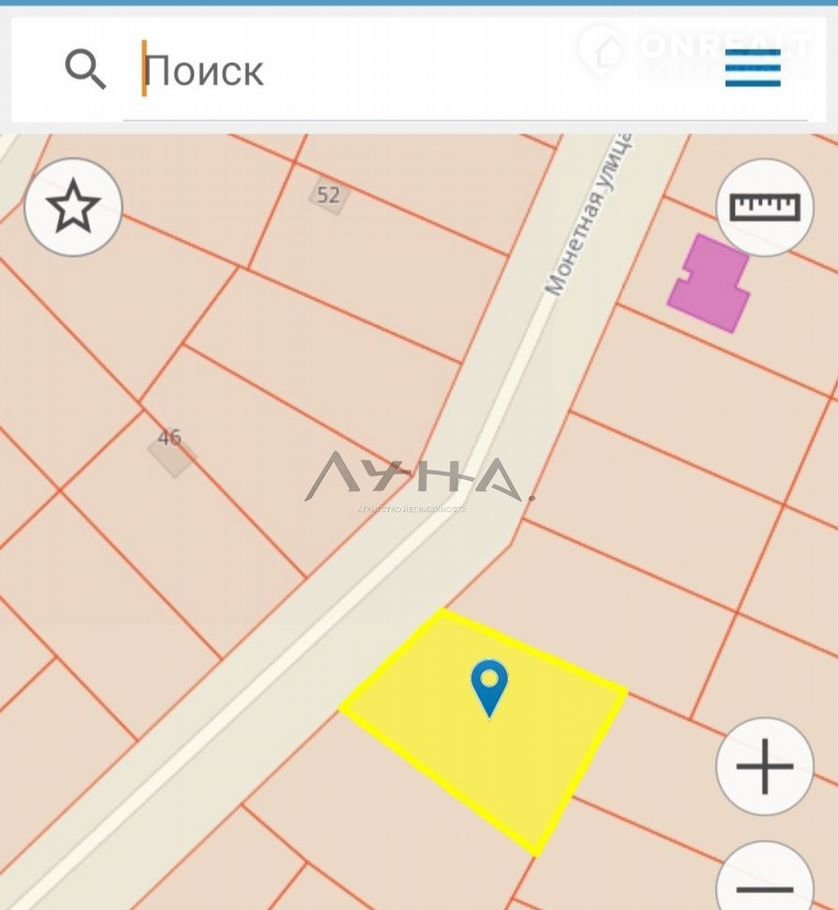Open favorites star button
Viewport: 838px width, 910px height.
pos(73,208)
